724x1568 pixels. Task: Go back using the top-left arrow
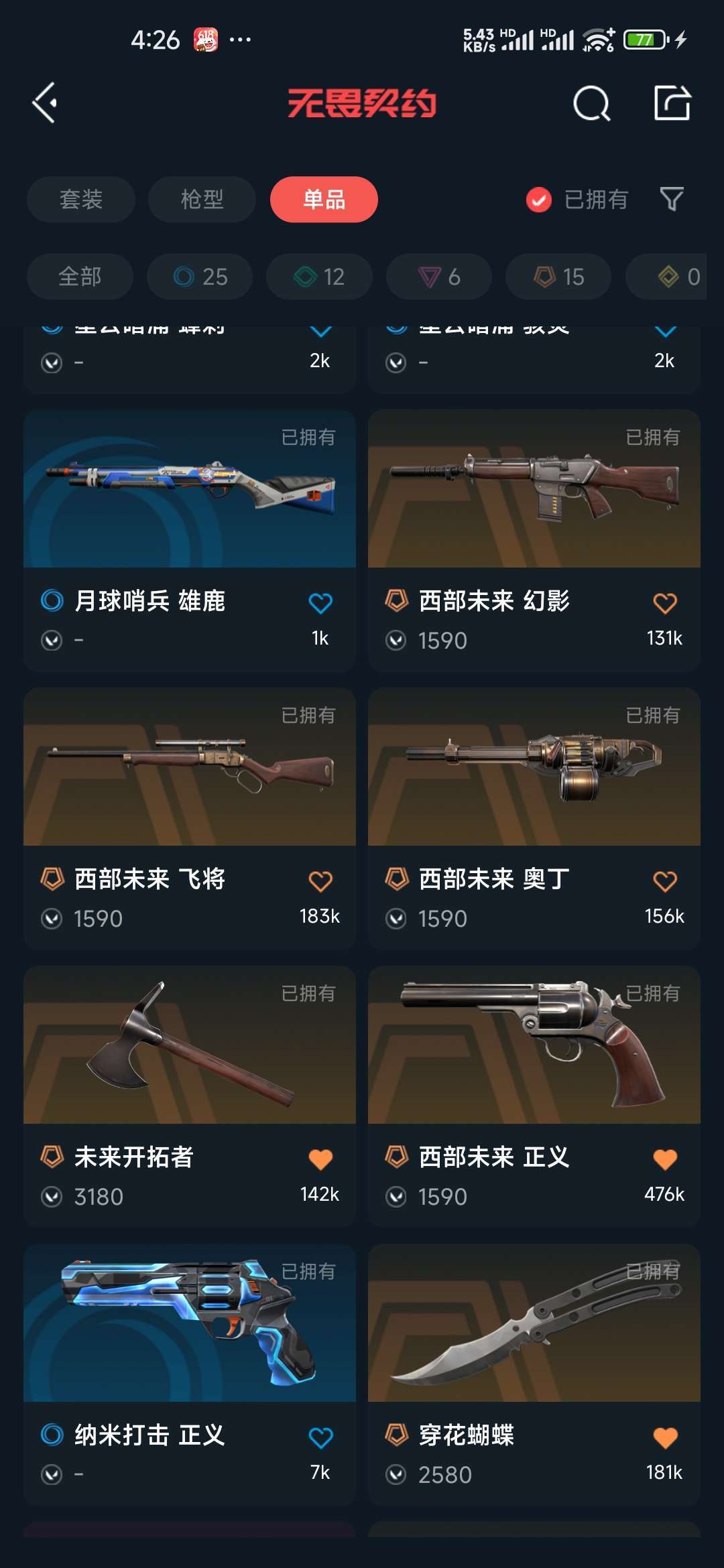(x=45, y=103)
